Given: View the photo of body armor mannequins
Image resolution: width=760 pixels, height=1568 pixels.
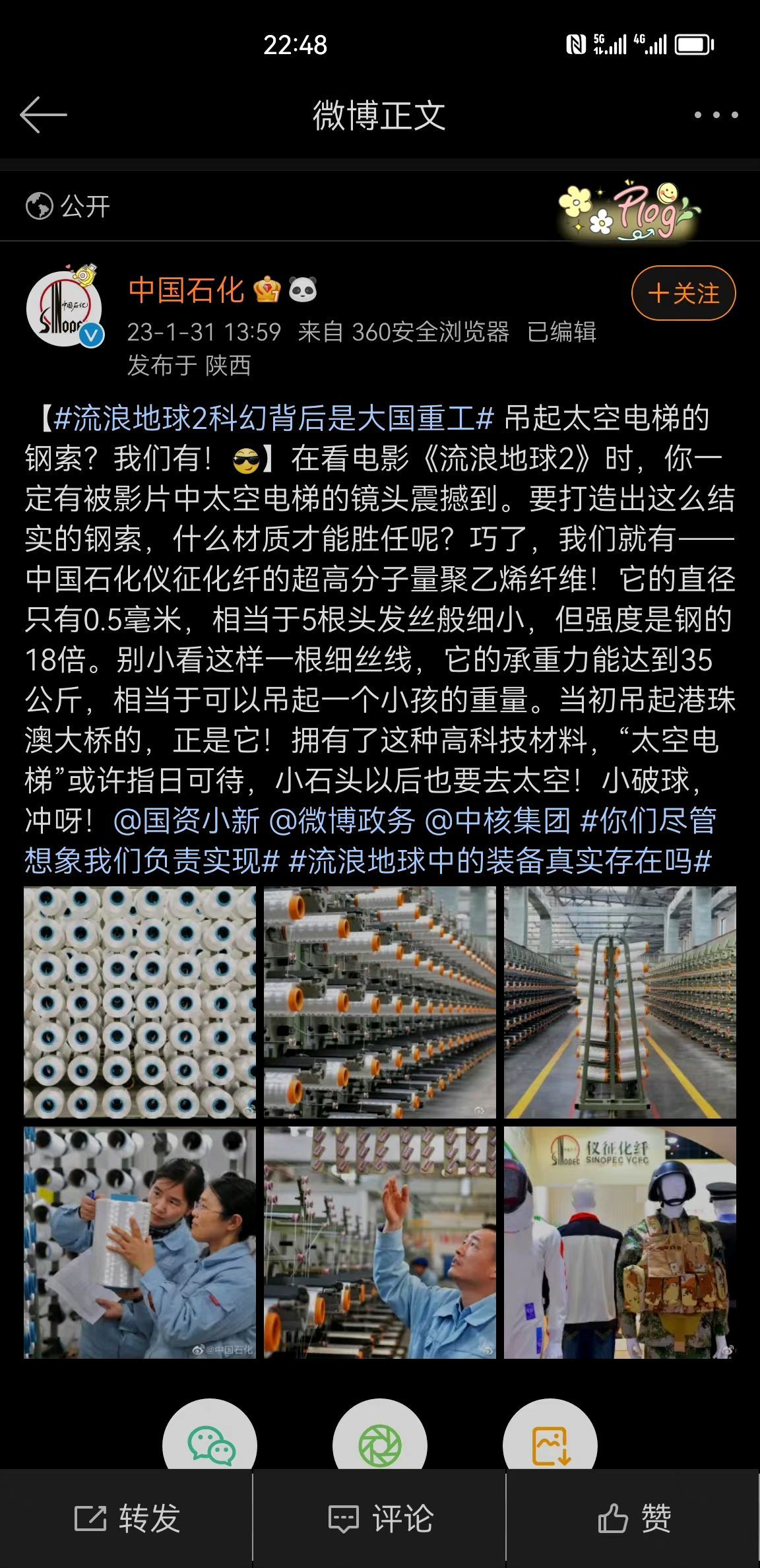Looking at the screenshot, I should tap(619, 1242).
